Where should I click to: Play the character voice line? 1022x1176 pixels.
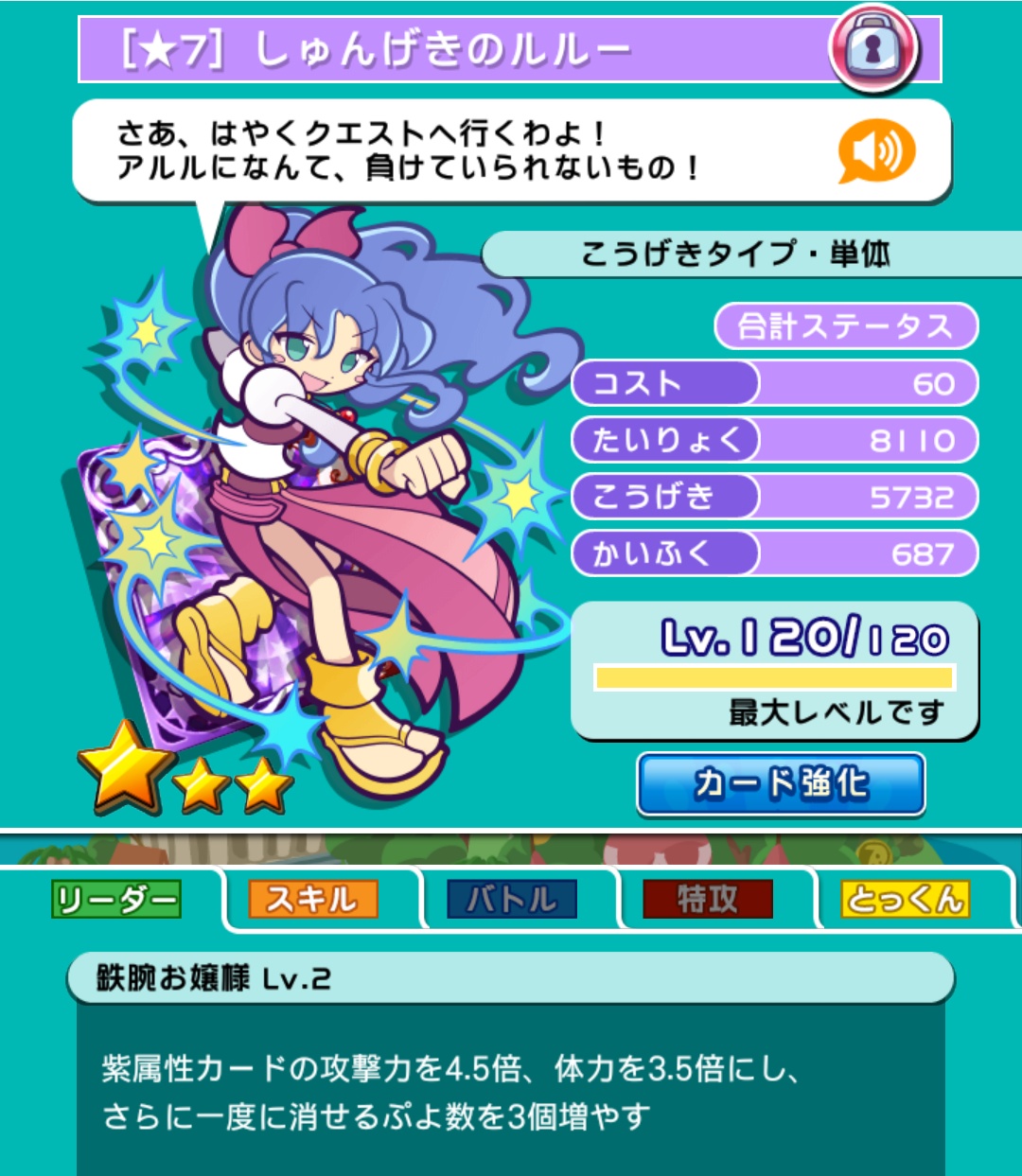875,151
